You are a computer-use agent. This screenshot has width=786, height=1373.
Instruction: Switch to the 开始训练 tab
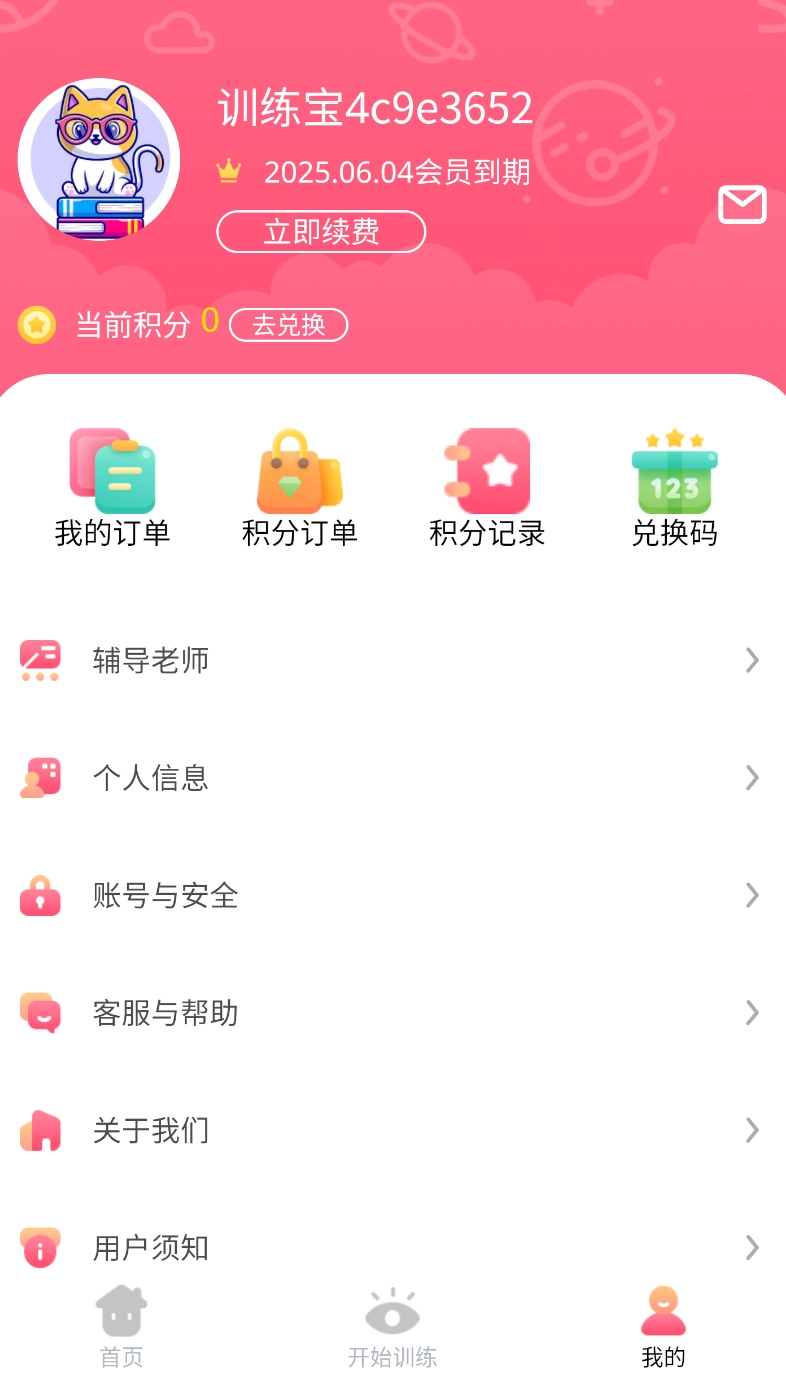click(x=392, y=1325)
